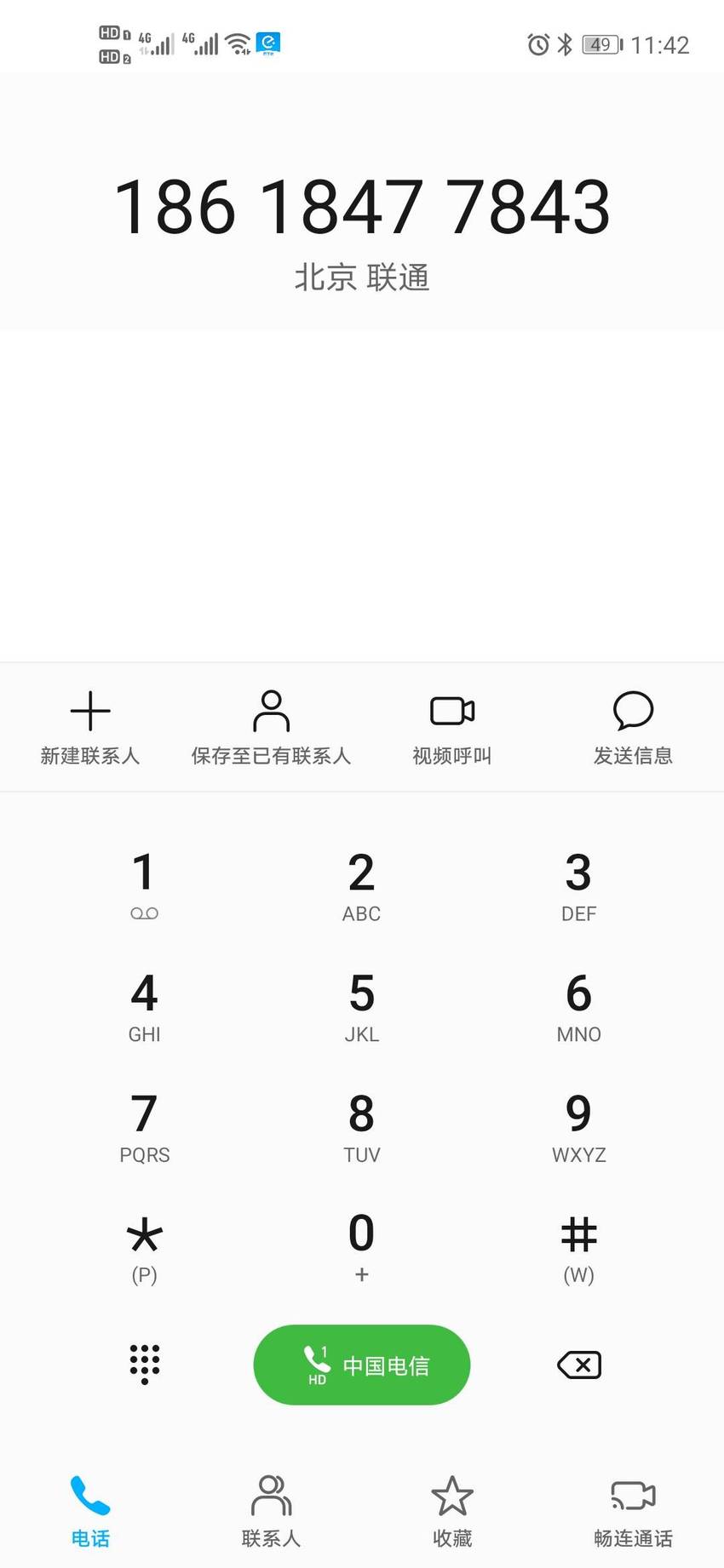
Task: Delete last digit with backspace icon
Action: (579, 1365)
